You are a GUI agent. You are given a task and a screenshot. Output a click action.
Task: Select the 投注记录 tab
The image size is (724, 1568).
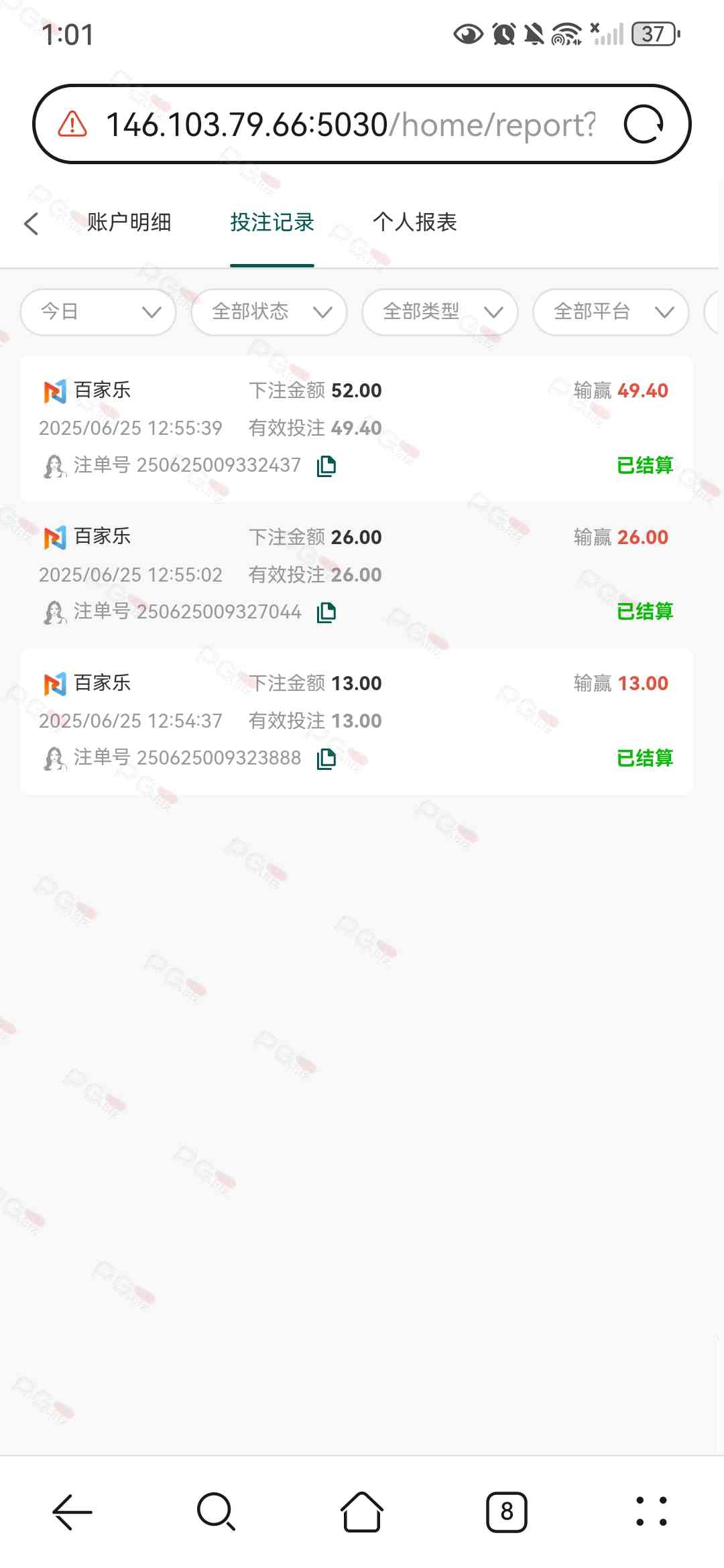tap(271, 222)
